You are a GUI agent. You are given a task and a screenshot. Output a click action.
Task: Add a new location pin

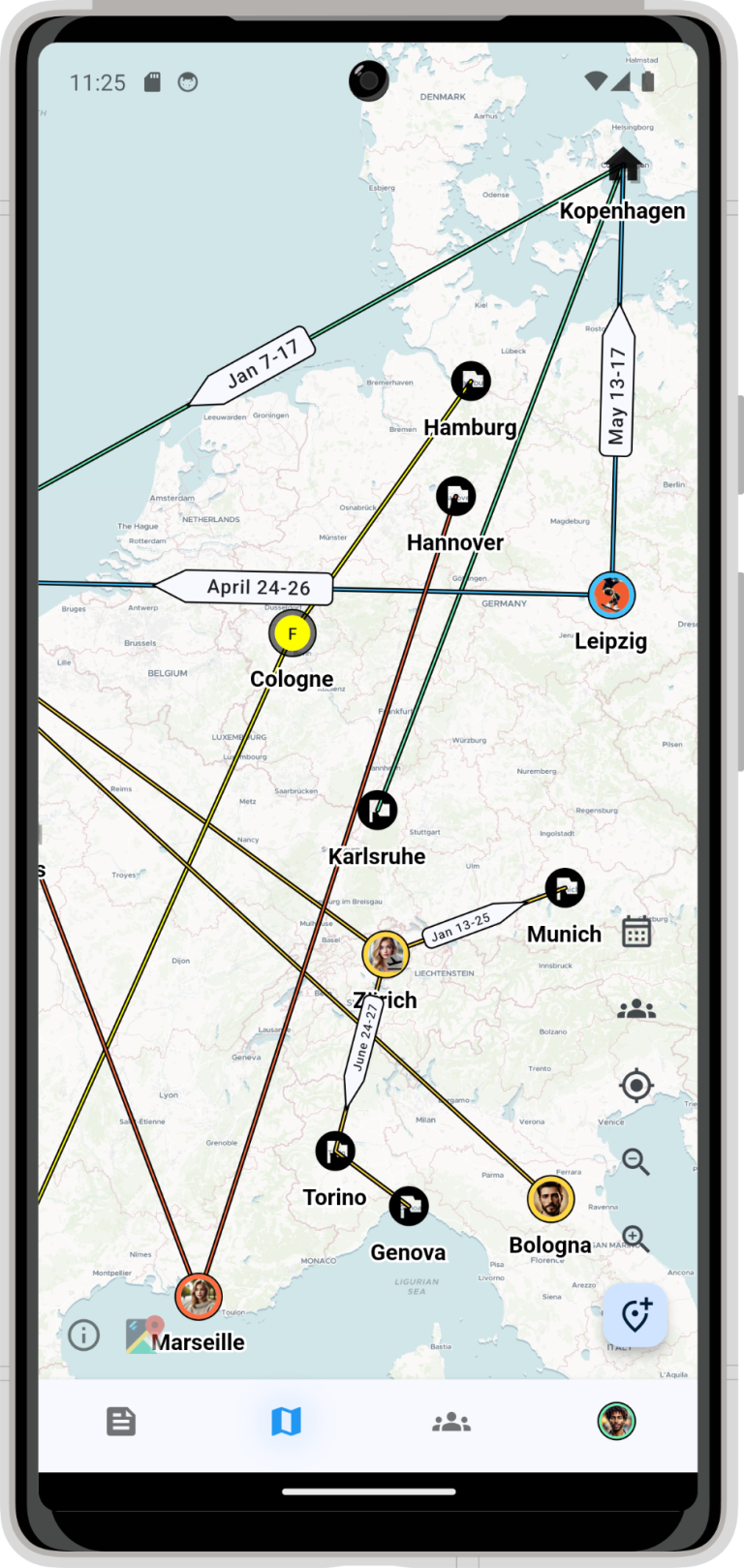[635, 1315]
